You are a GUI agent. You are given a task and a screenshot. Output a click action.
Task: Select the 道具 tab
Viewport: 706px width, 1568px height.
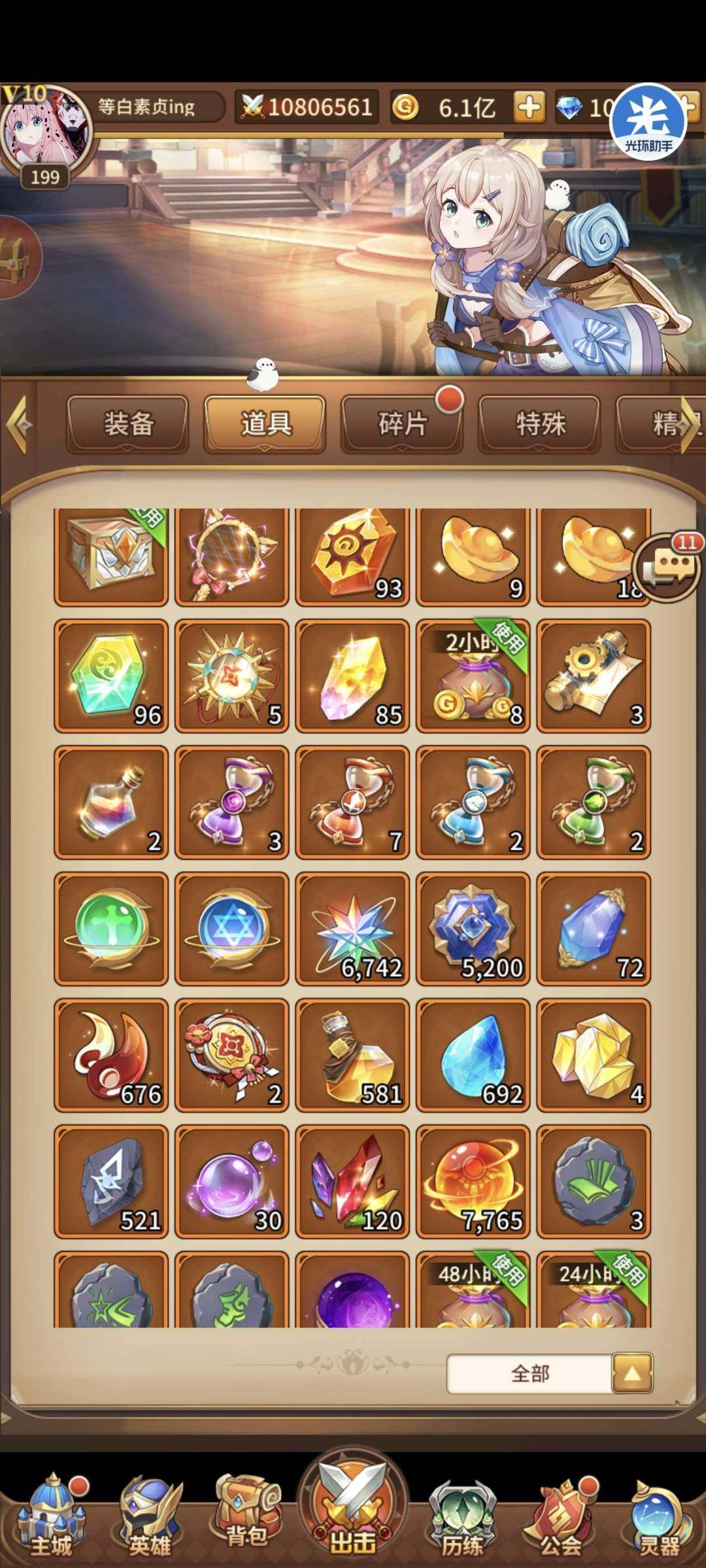point(265,424)
